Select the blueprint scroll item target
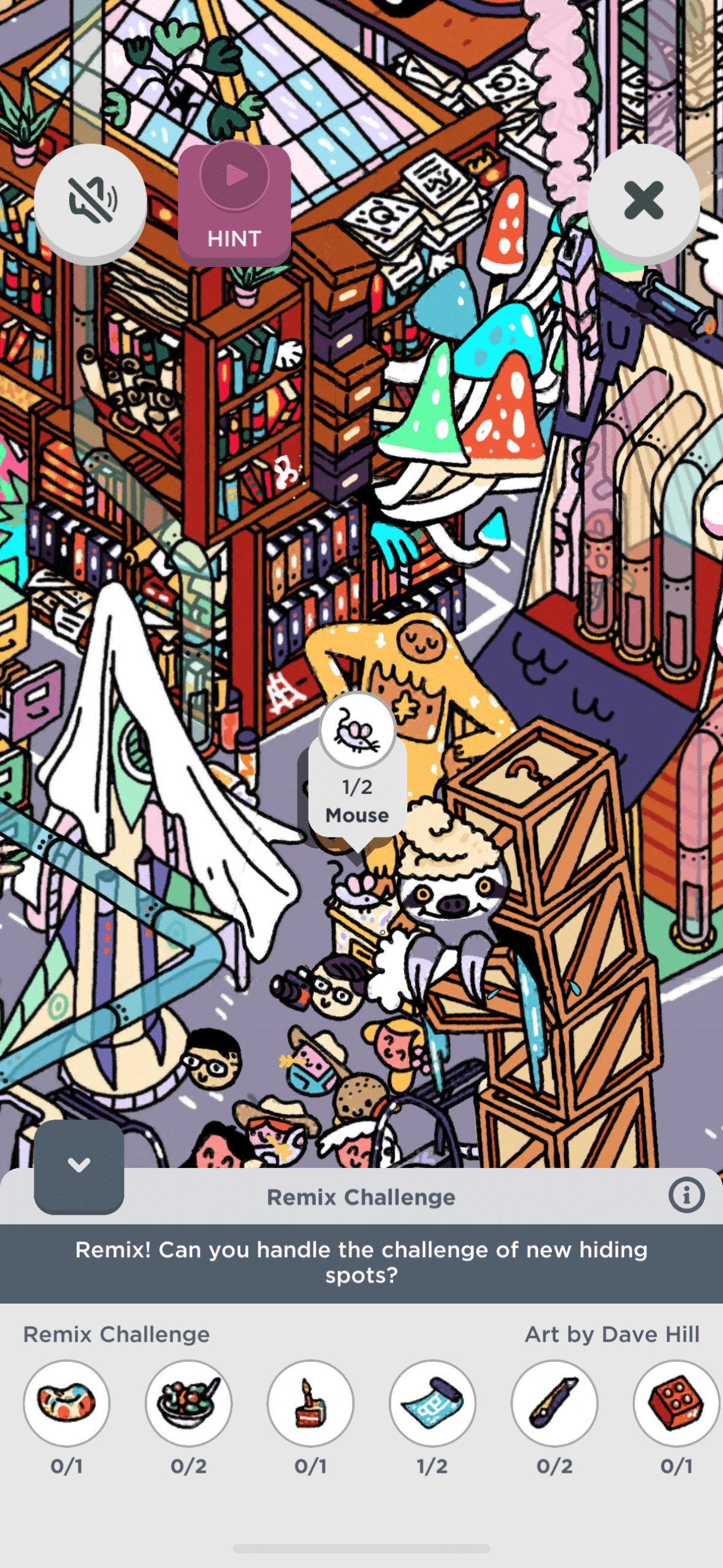The width and height of the screenshot is (723, 1568). (x=432, y=1403)
